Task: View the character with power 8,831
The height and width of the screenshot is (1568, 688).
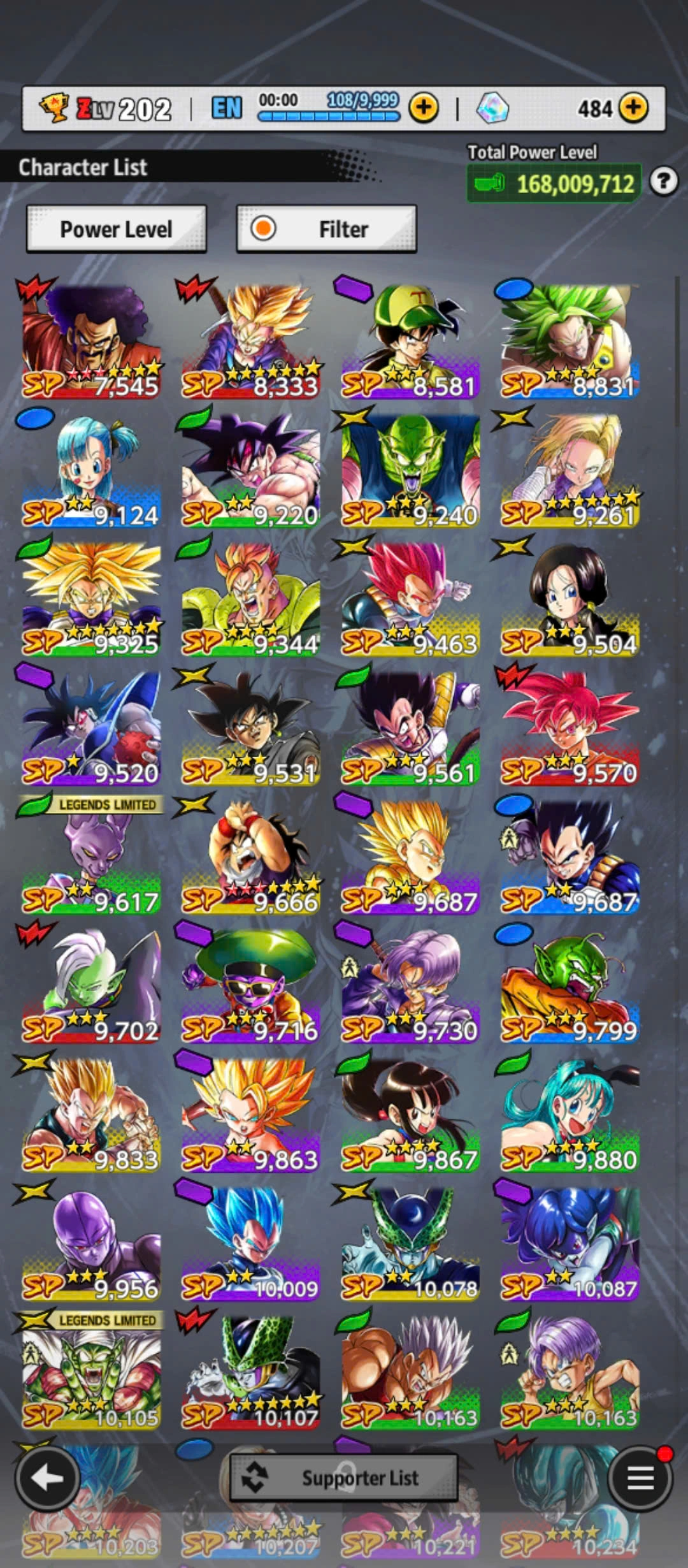Action: [x=570, y=342]
